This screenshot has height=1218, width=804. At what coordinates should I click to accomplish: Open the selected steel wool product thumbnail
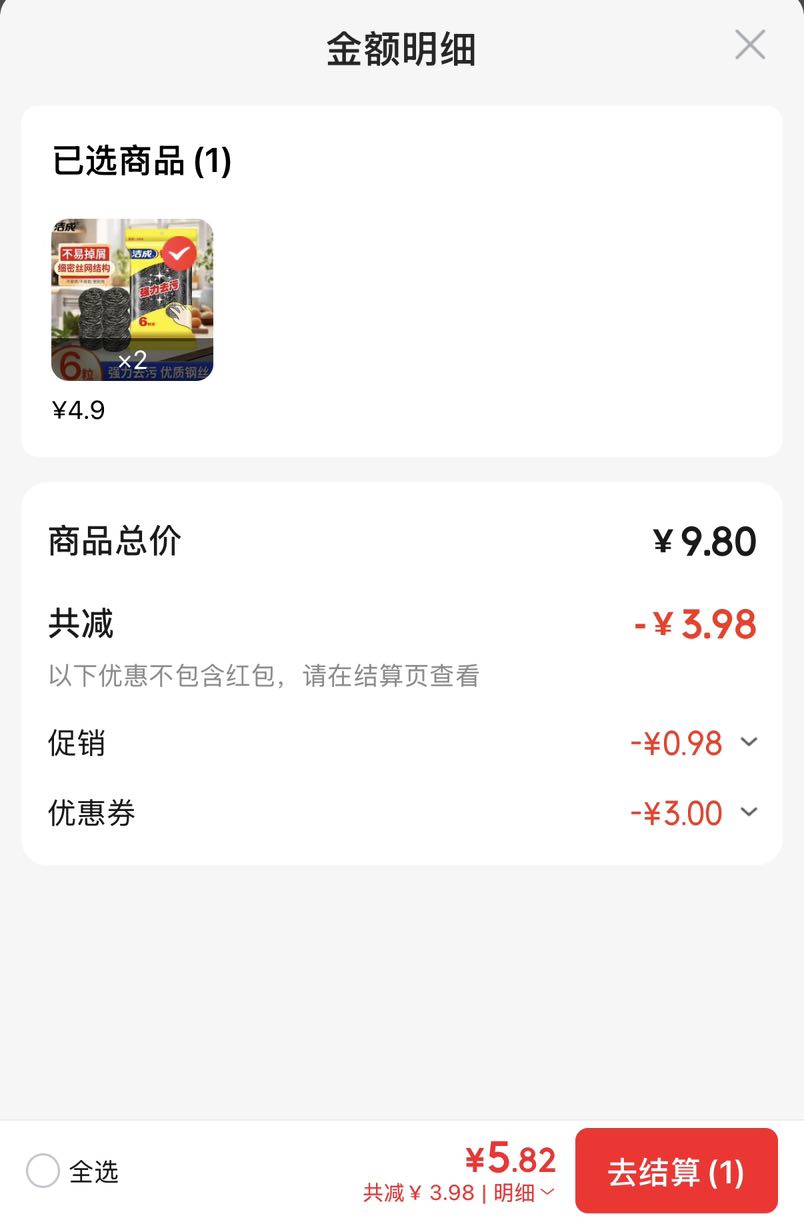tap(132, 300)
